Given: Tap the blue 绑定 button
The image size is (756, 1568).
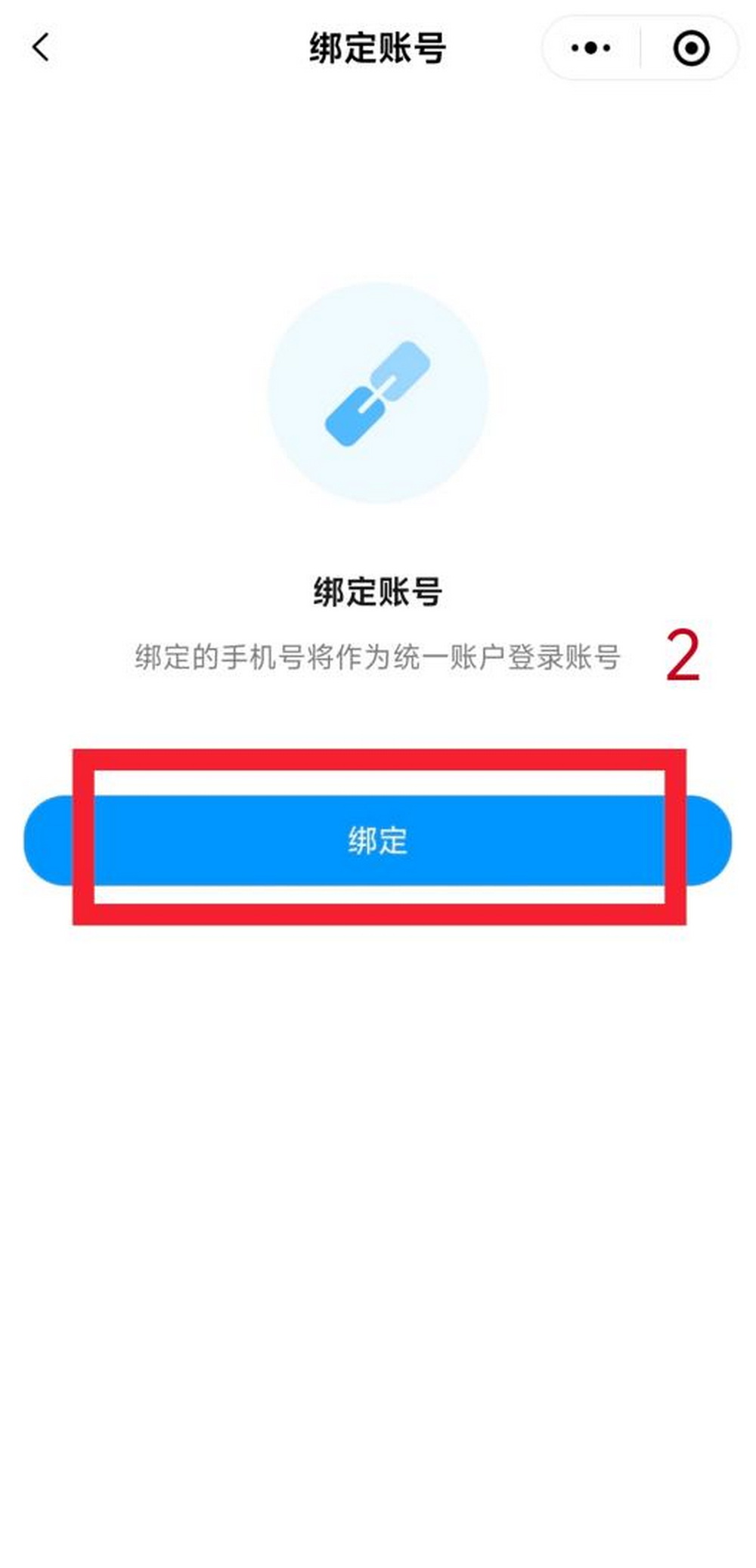Looking at the screenshot, I should pos(378,840).
